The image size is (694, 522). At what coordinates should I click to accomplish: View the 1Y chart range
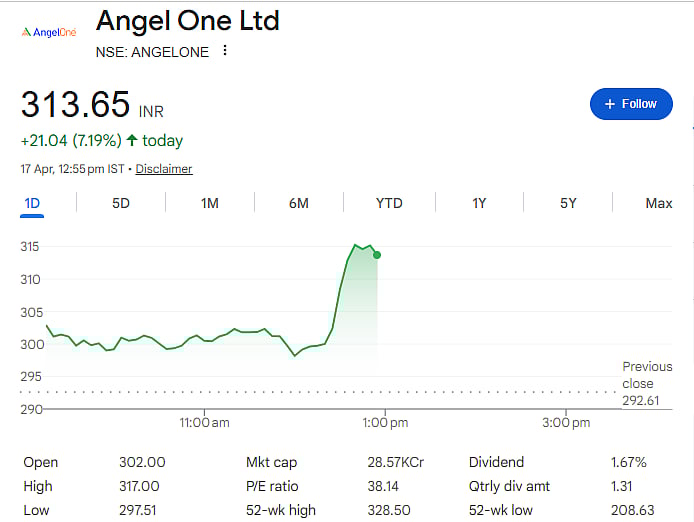pyautogui.click(x=479, y=203)
